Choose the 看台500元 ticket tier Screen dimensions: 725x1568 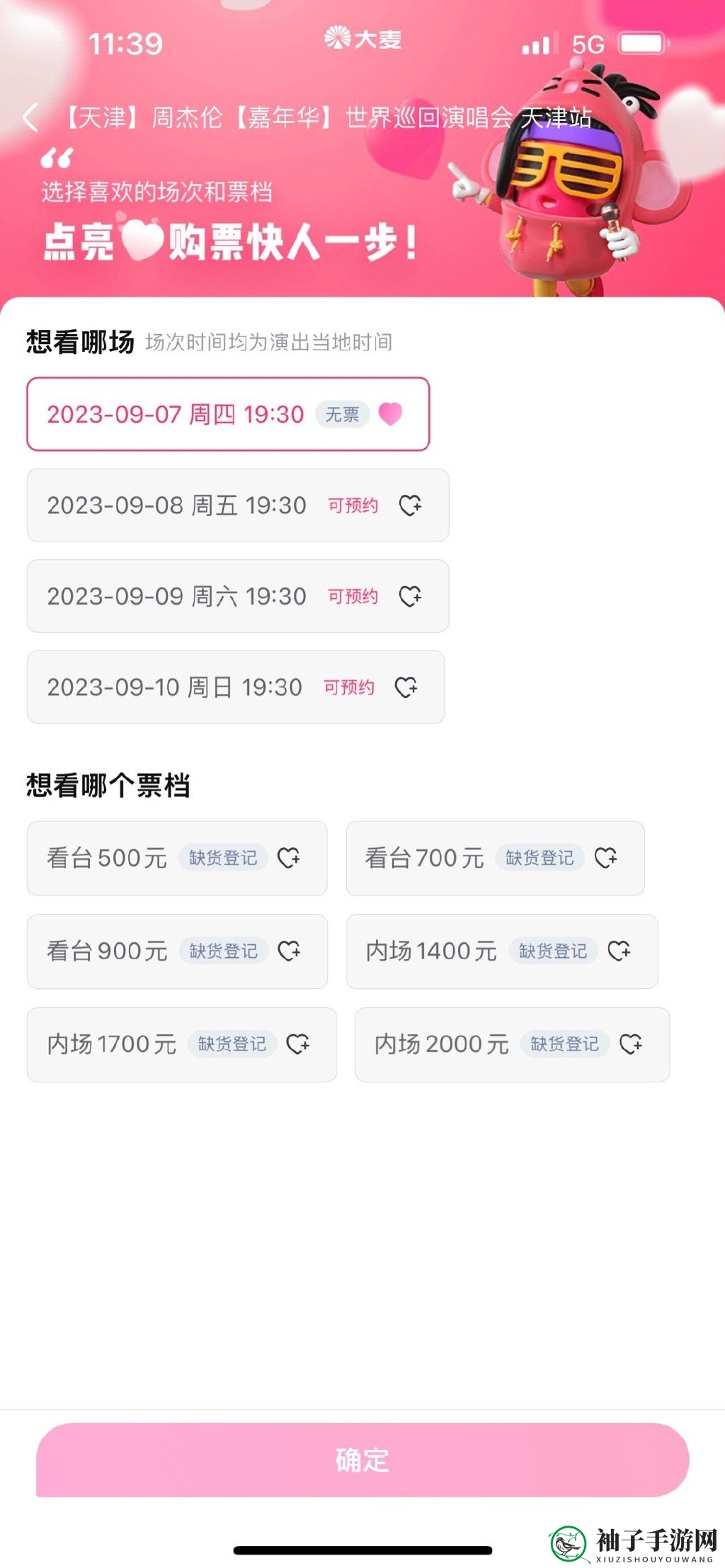[177, 858]
